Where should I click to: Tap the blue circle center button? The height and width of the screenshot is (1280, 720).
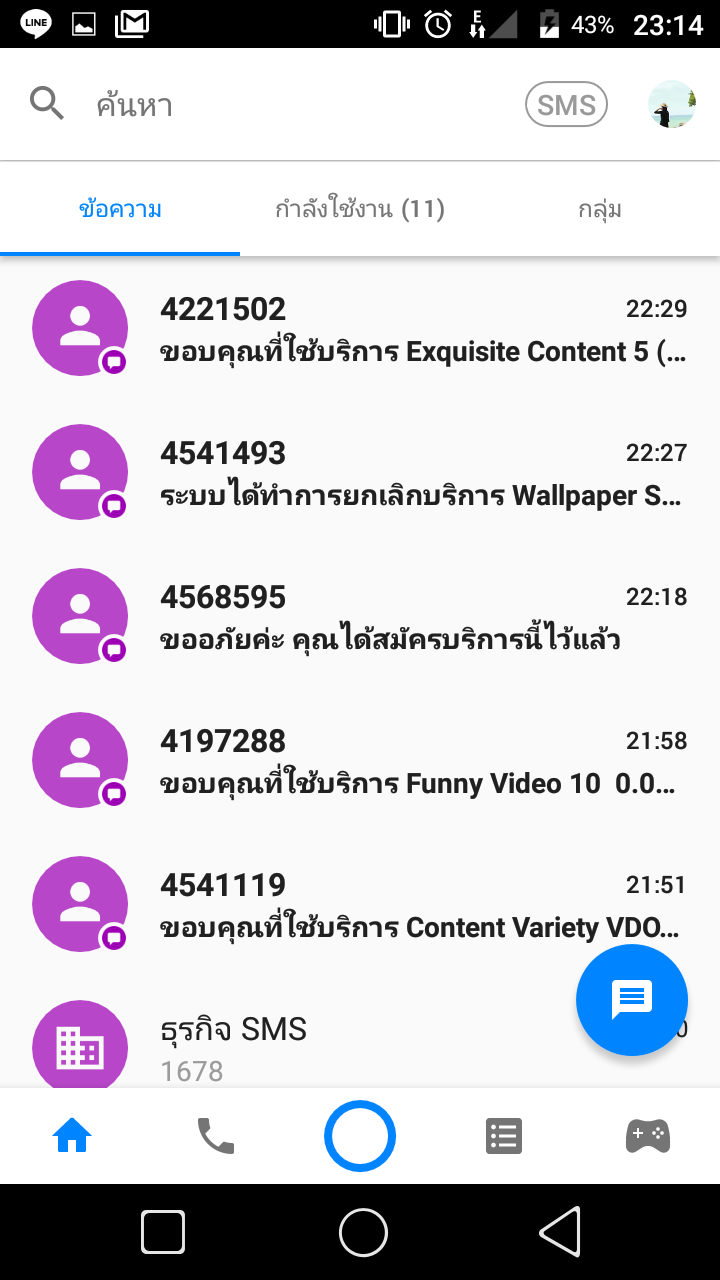[360, 1136]
